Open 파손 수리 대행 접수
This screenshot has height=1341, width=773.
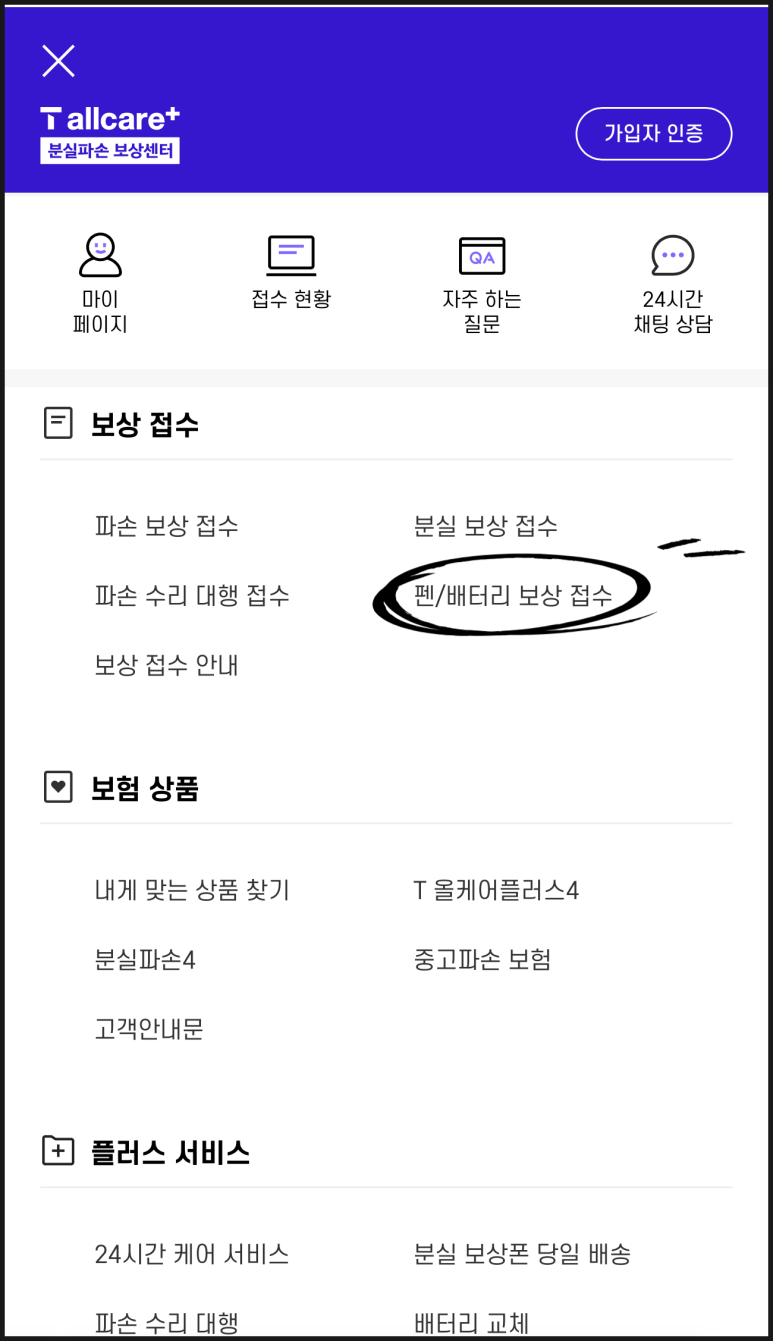coord(192,596)
